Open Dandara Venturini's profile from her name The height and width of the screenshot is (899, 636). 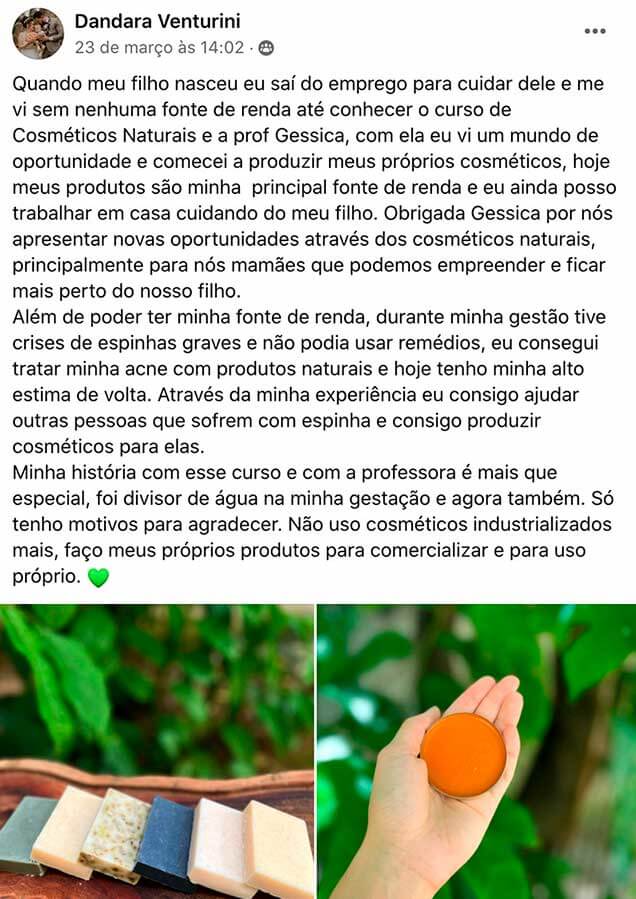[157, 21]
